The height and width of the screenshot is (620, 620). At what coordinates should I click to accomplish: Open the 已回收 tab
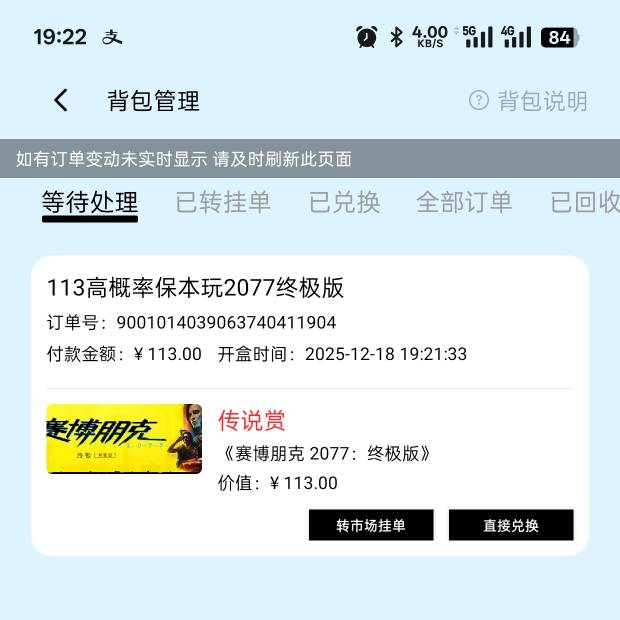pyautogui.click(x=585, y=202)
